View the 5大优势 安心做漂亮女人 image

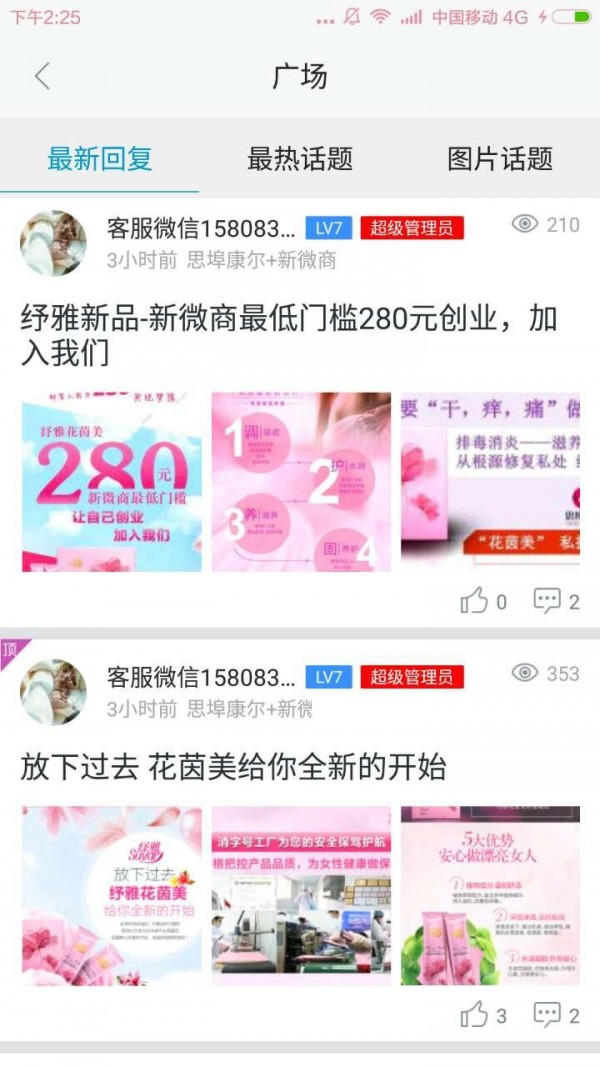coord(490,896)
